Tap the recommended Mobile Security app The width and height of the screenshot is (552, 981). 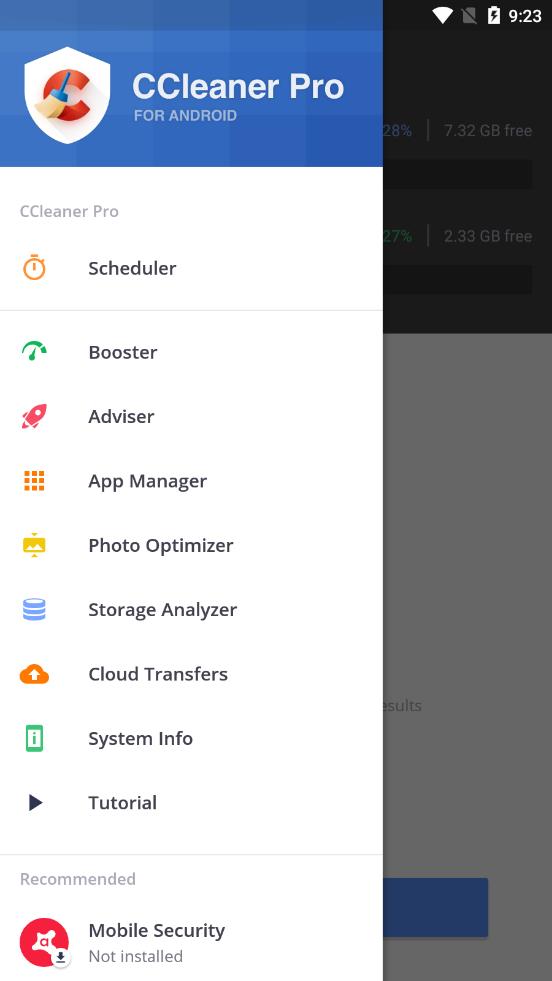(192, 943)
